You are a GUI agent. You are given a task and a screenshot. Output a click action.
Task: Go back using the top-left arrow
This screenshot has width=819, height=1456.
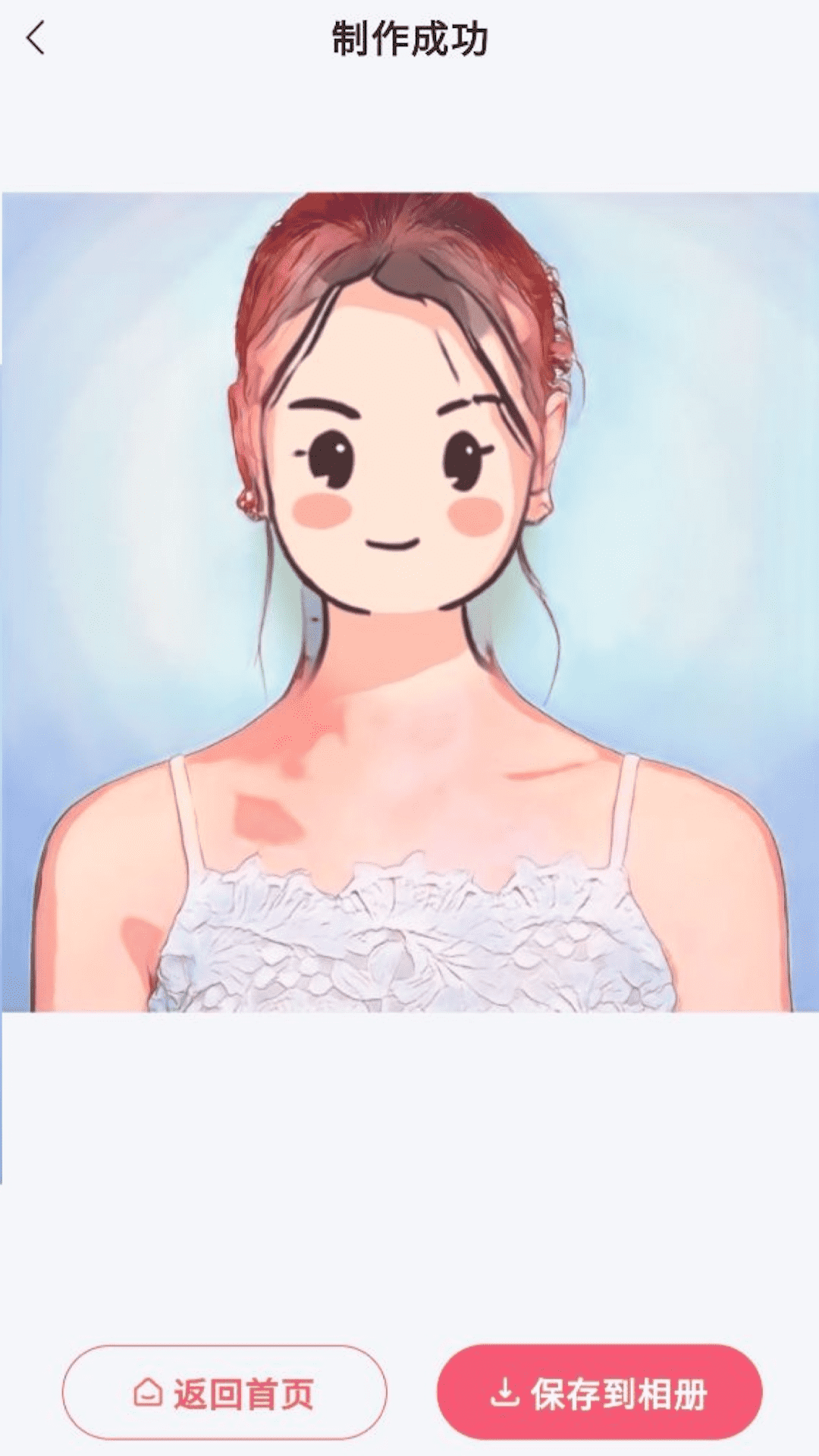pos(36,38)
